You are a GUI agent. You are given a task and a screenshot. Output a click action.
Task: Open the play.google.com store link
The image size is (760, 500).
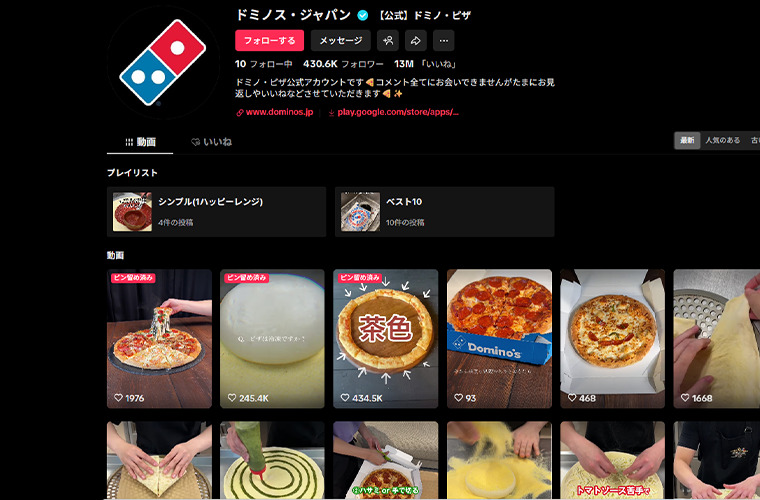point(394,113)
